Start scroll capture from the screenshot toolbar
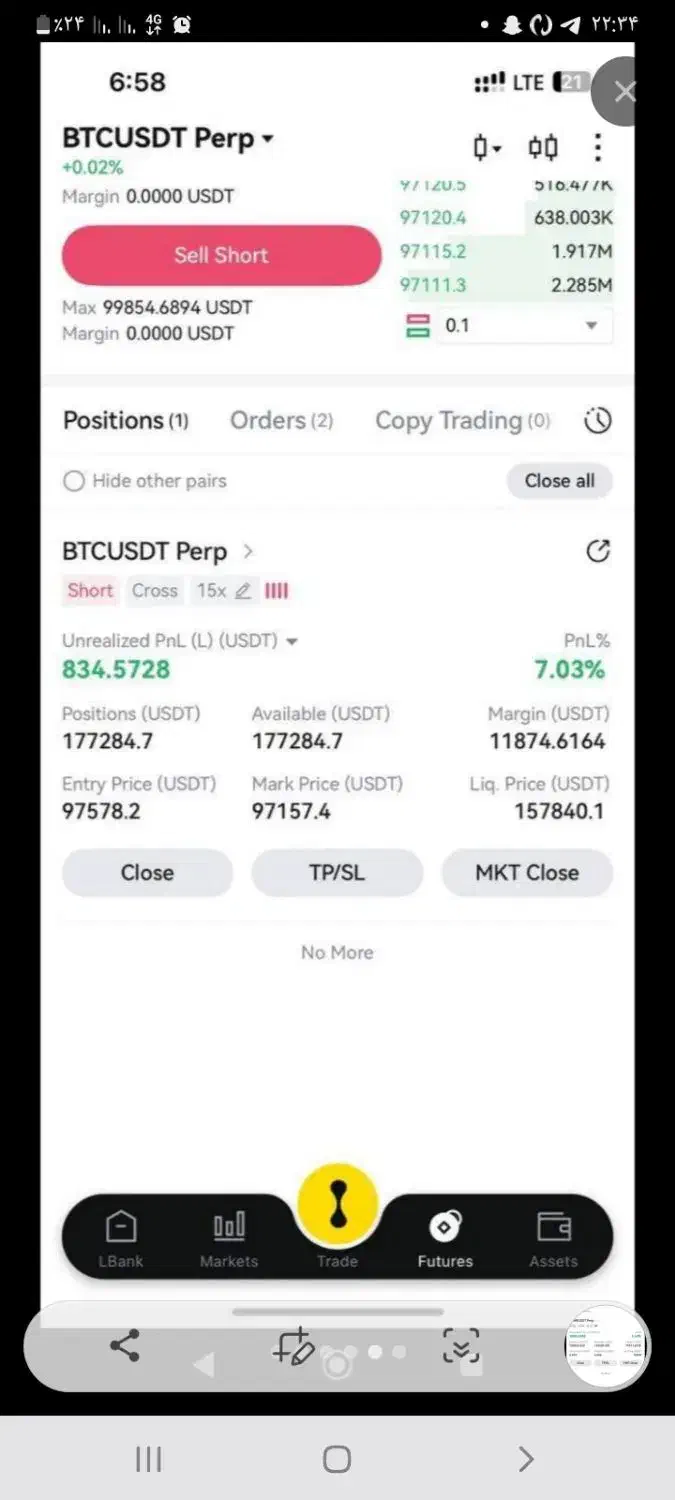 point(461,1346)
